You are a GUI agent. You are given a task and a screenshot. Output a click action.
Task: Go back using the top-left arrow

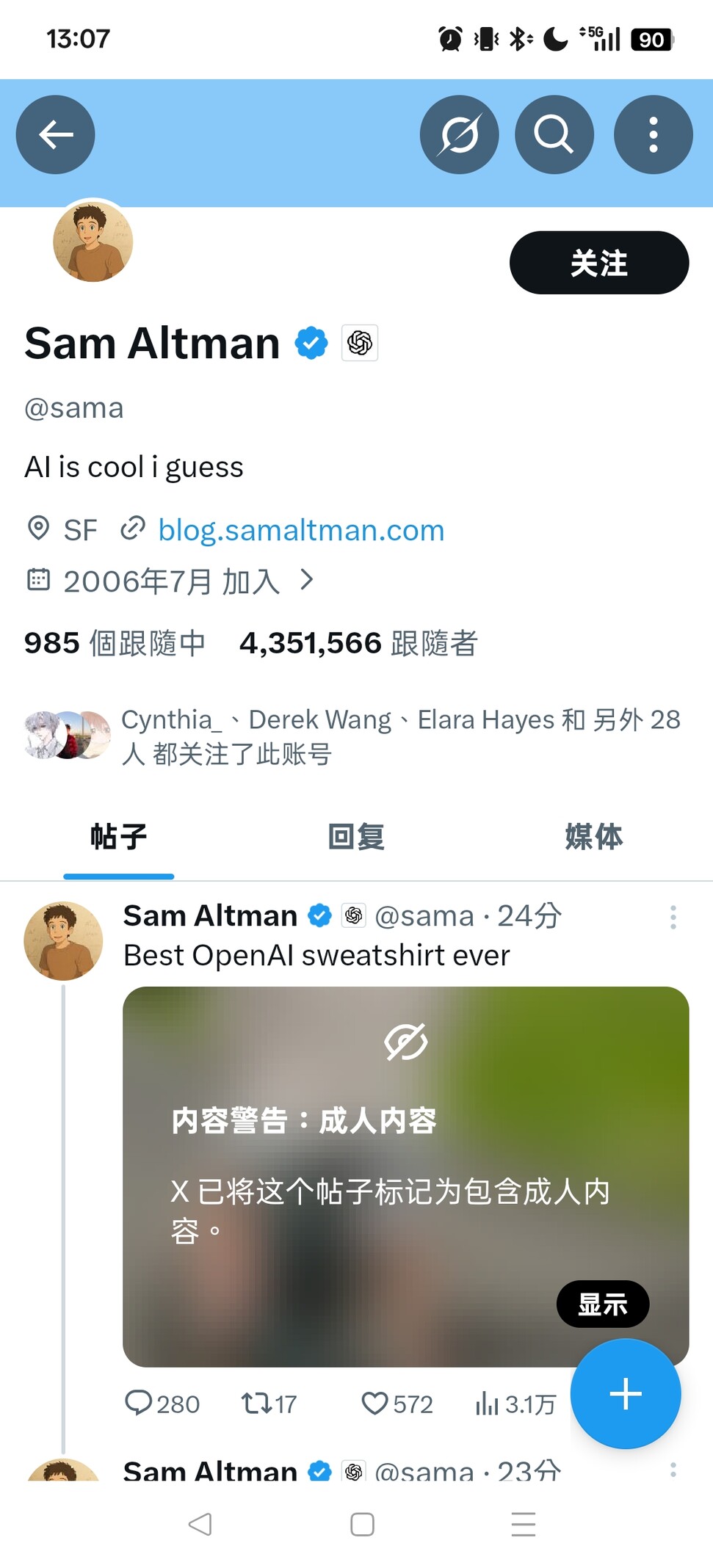(x=56, y=135)
